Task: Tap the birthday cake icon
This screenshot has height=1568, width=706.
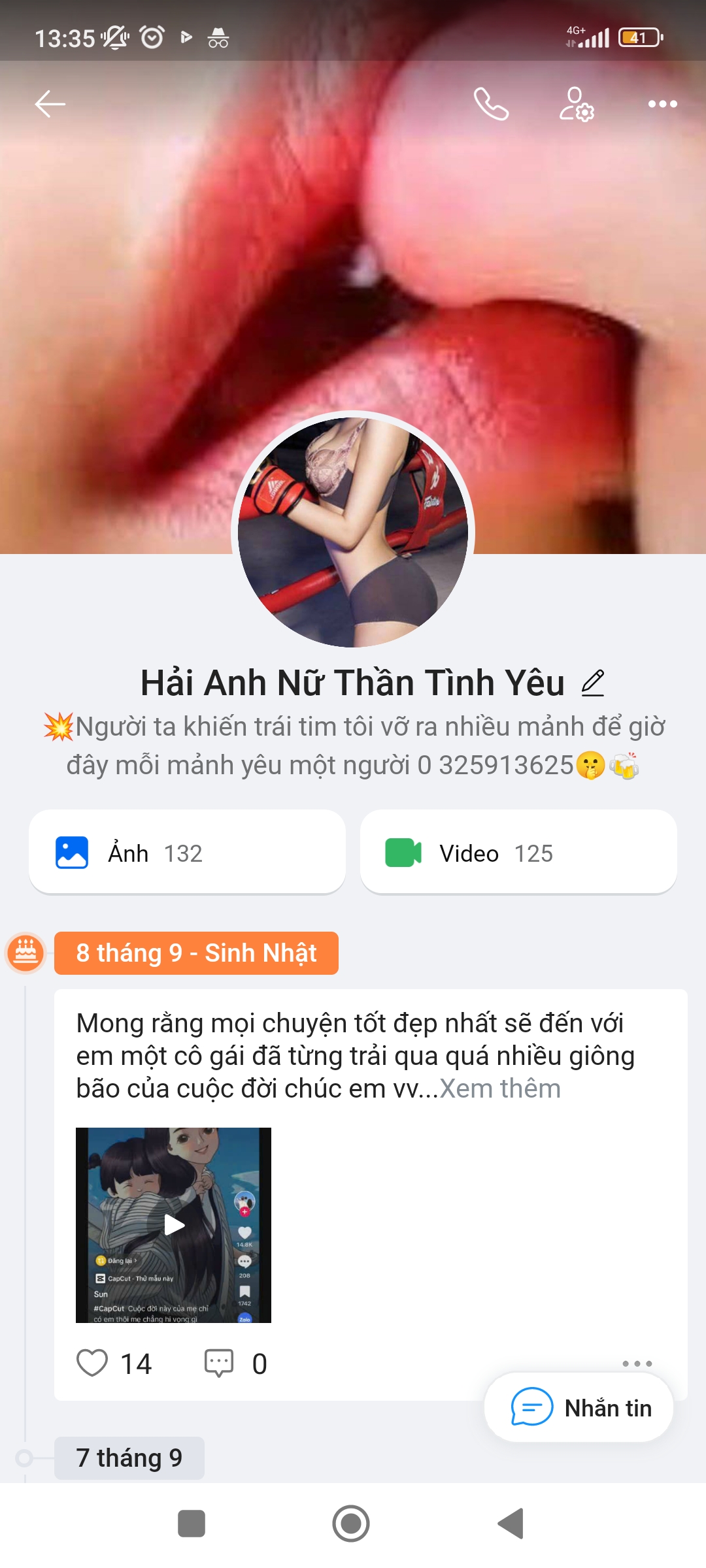Action: 25,953
